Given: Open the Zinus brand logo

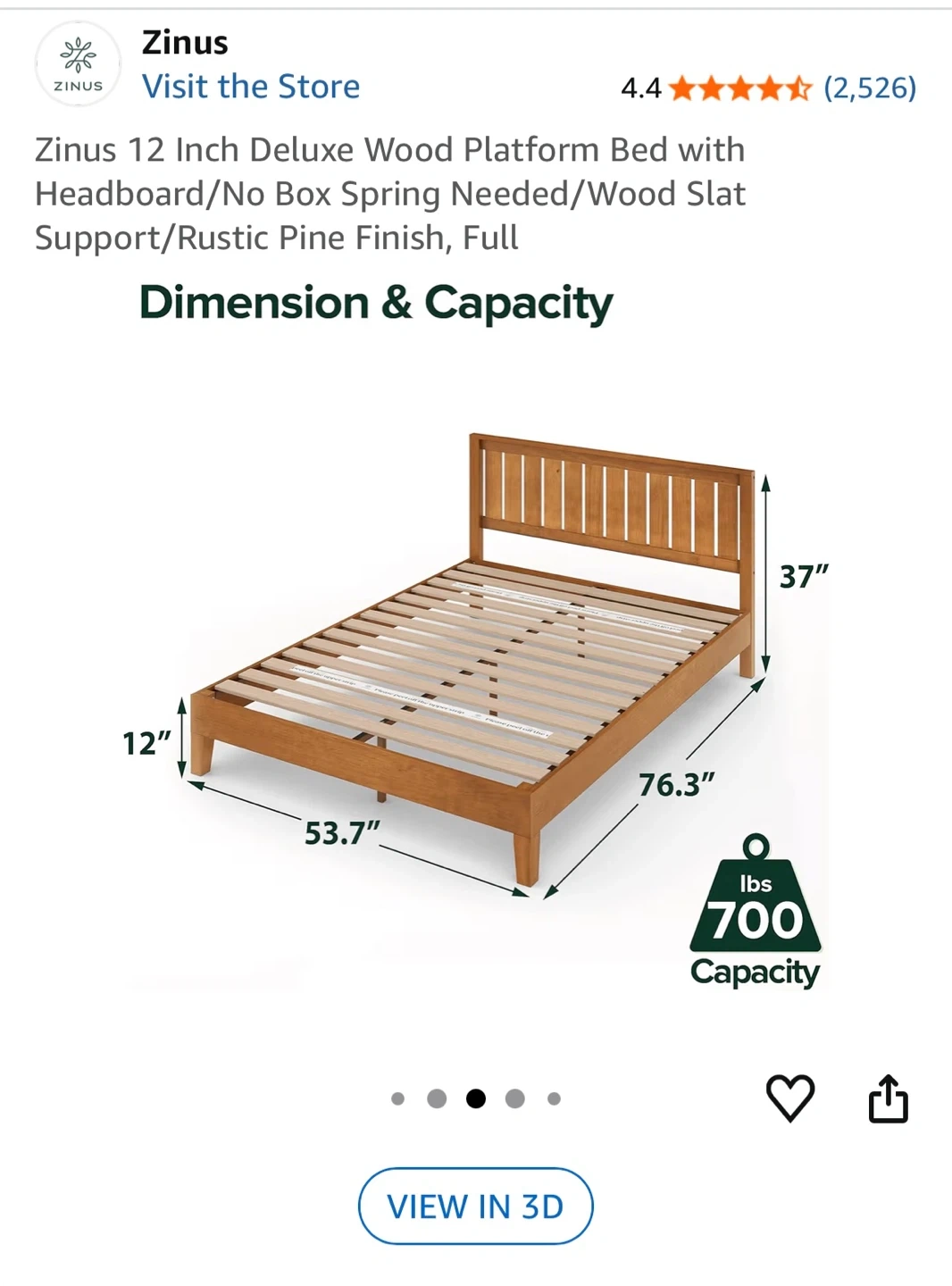Looking at the screenshot, I should (79, 64).
